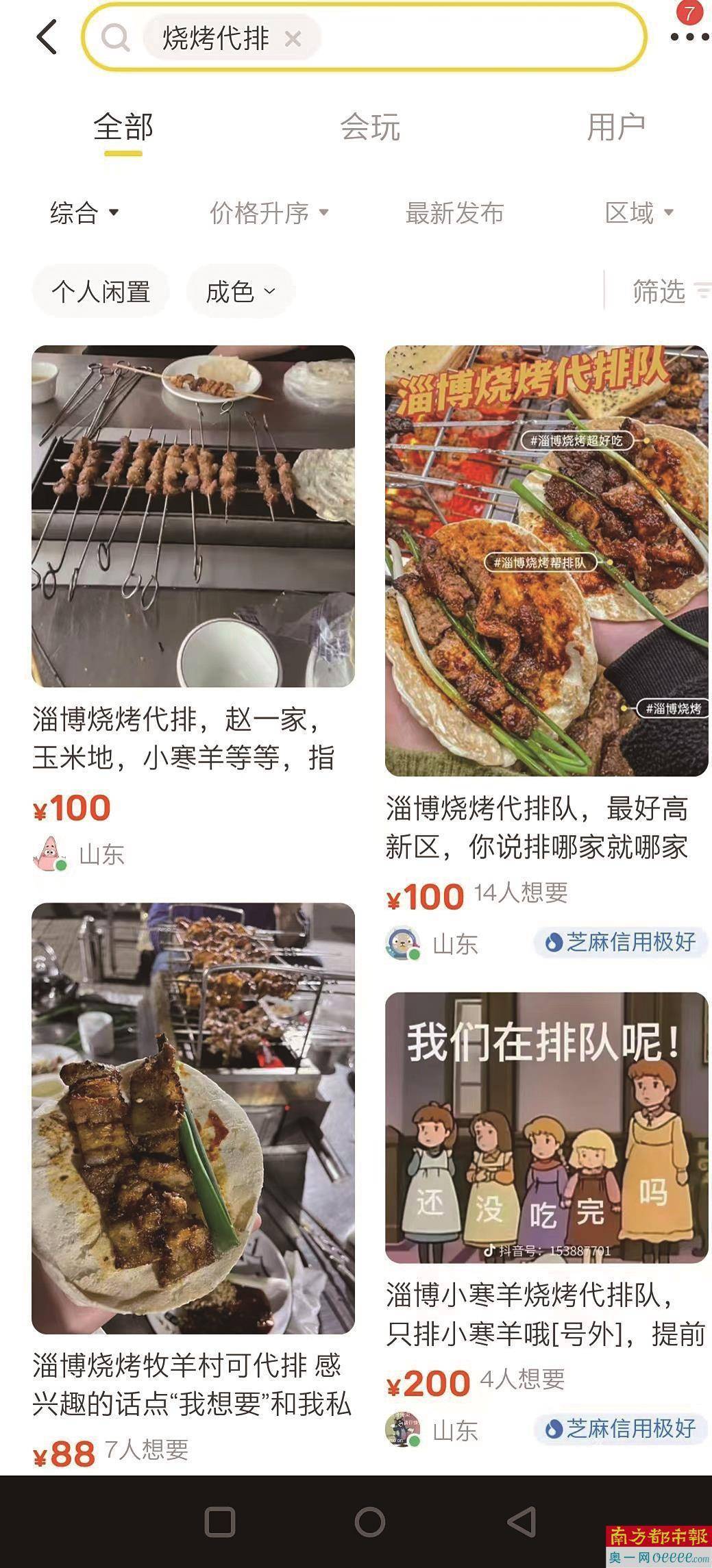Filter by 个人闲置 chip
Screen dimensions: 712x1568
[101, 292]
